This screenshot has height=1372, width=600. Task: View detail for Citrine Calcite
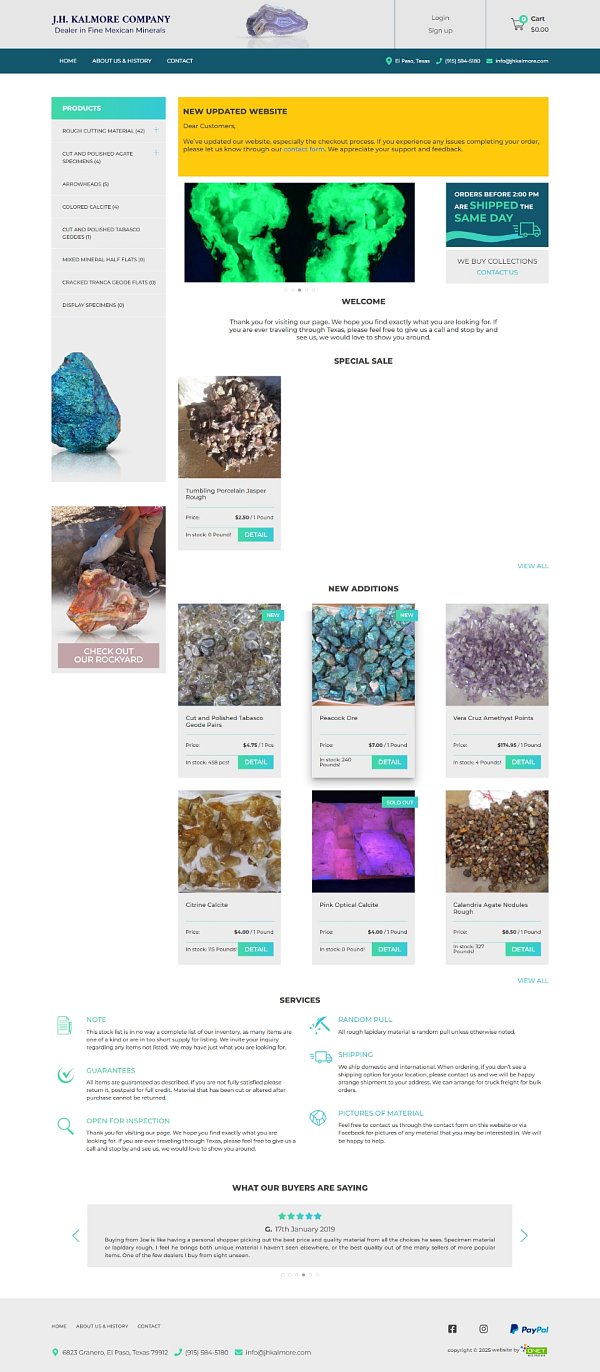(x=255, y=949)
